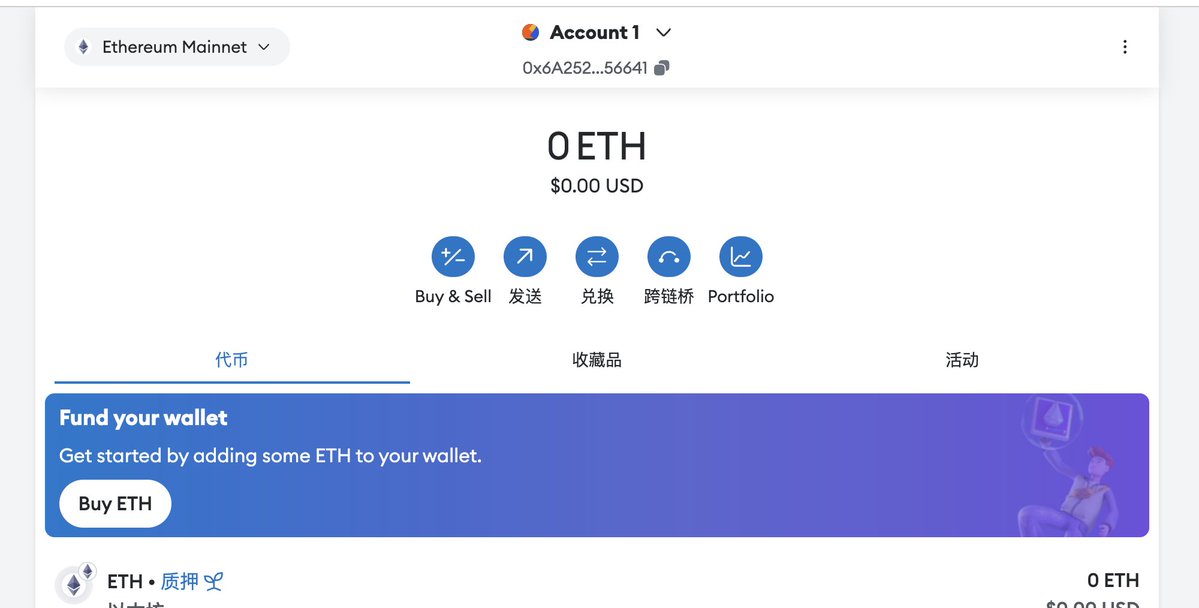Tap the Buy & Sell button
Screen dimensions: 1199x608
point(453,258)
